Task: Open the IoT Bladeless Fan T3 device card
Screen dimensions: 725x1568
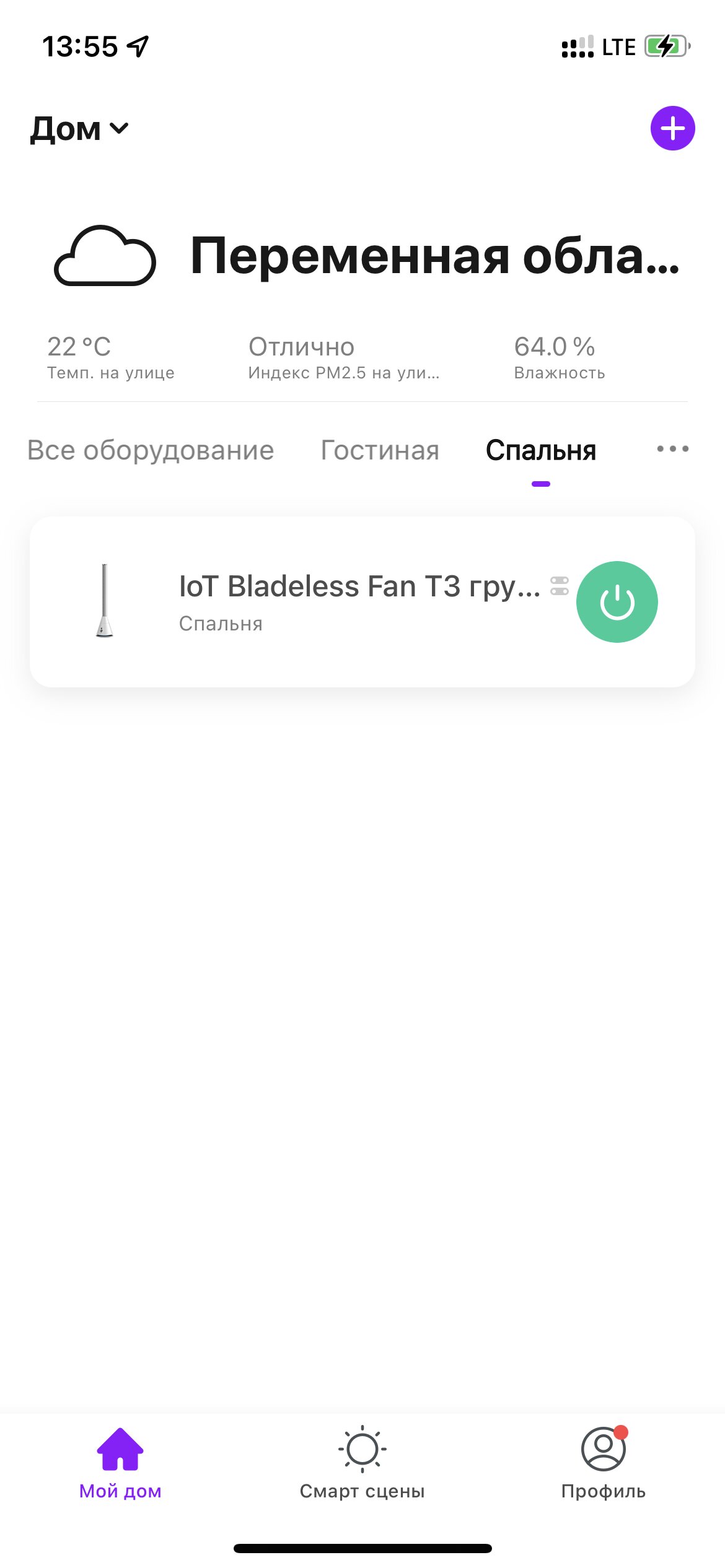Action: click(362, 601)
